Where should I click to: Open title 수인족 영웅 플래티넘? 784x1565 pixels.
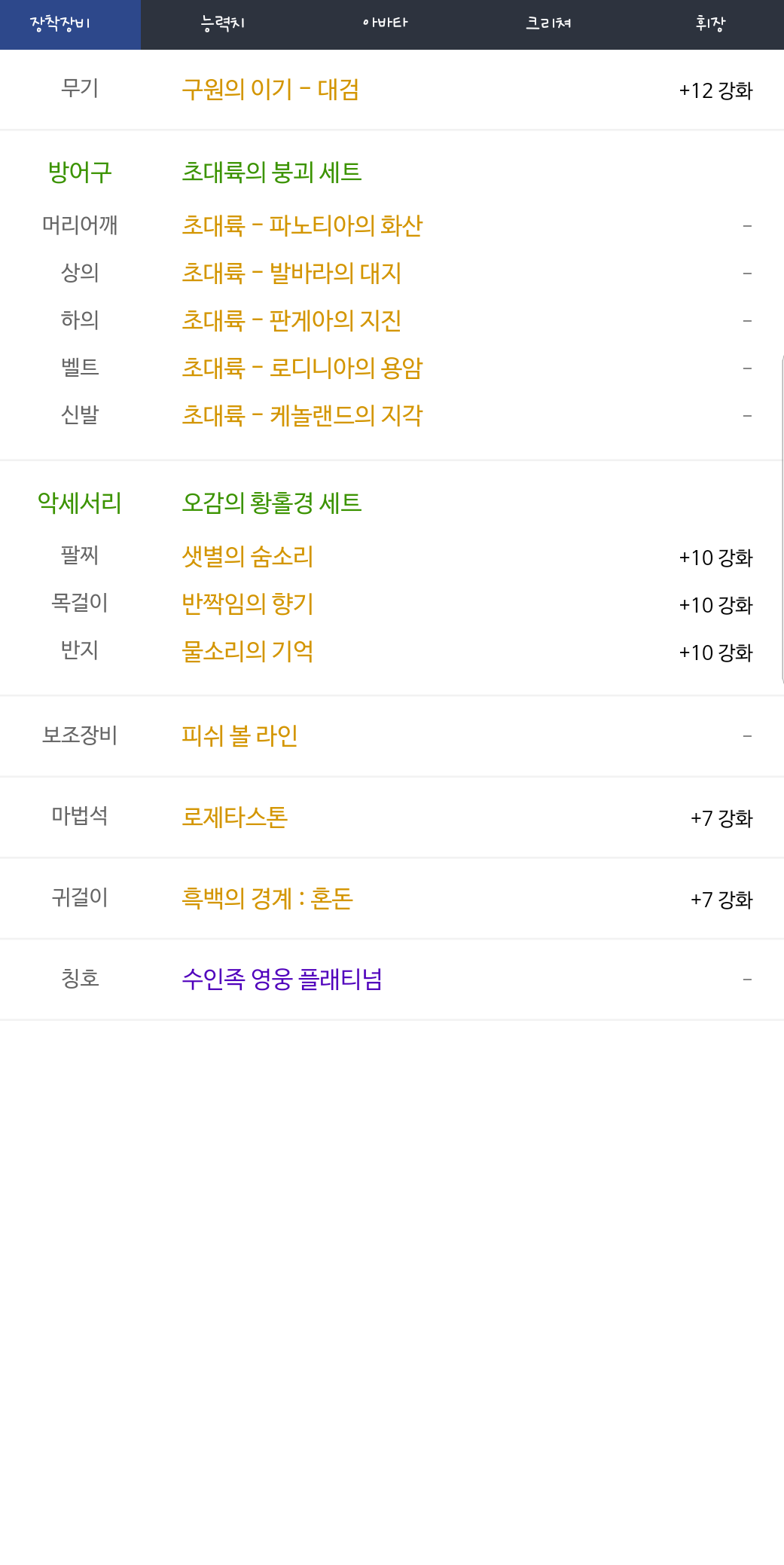coord(282,980)
